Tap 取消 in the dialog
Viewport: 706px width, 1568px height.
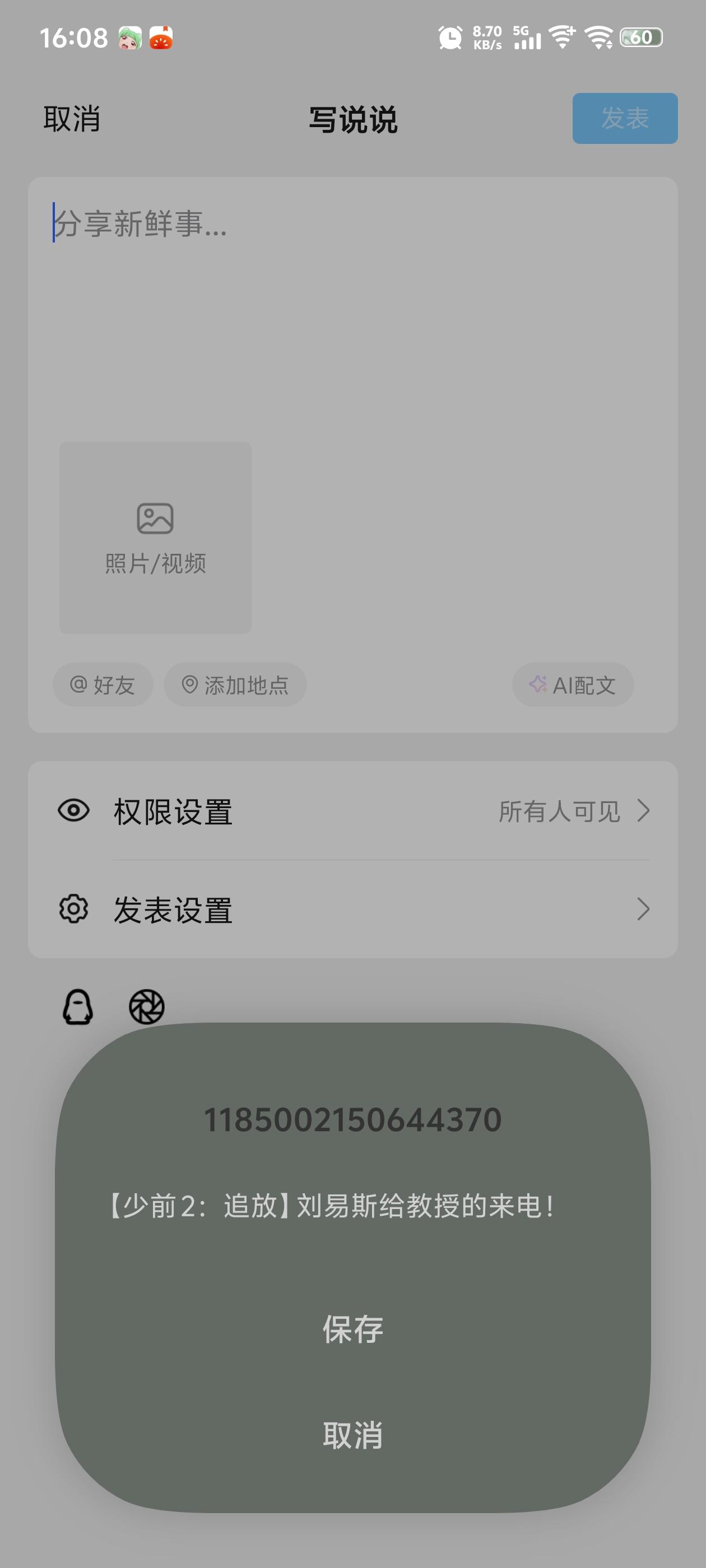point(354,1436)
